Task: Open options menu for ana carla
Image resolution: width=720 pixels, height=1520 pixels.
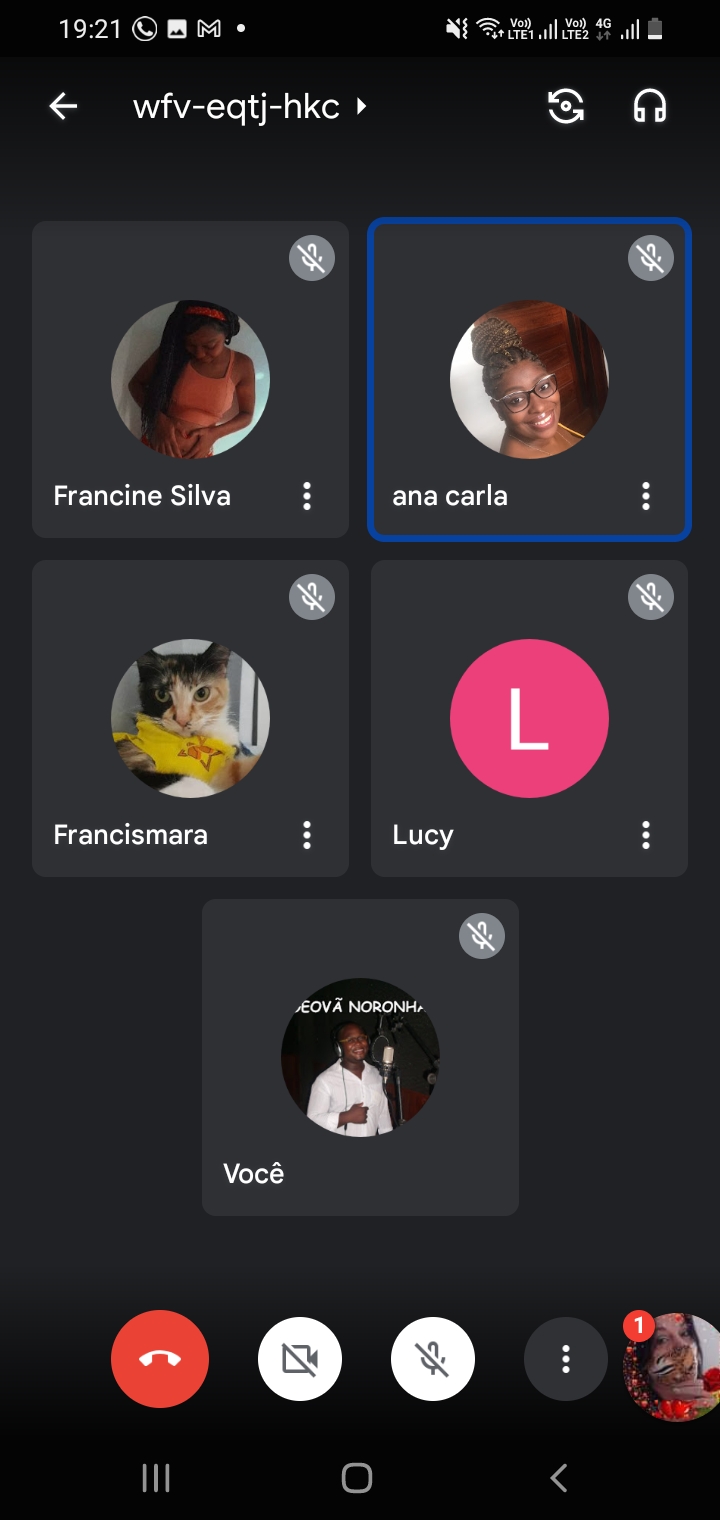Action: (646, 496)
